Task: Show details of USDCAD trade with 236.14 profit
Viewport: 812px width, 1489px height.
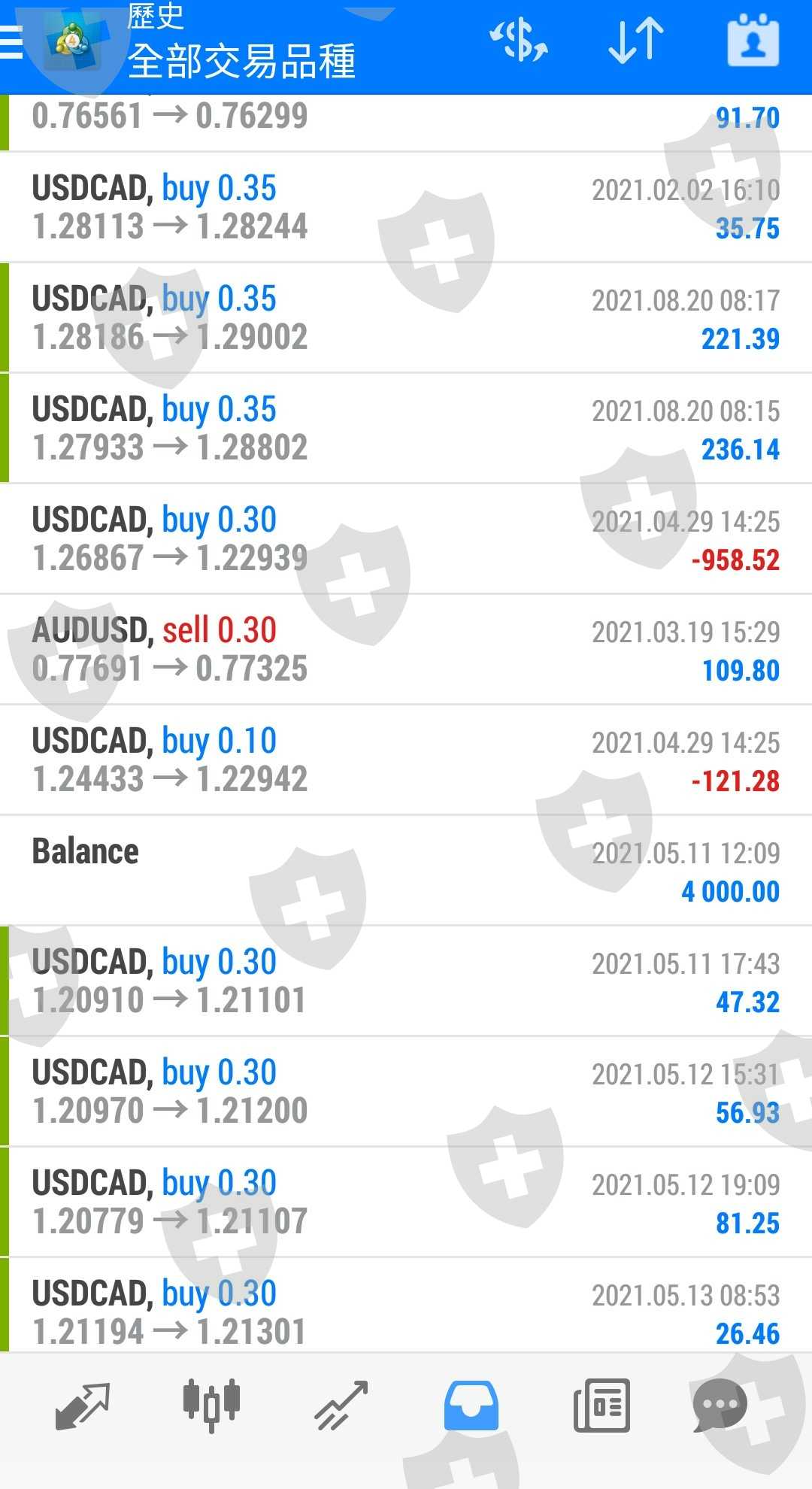Action: [406, 429]
